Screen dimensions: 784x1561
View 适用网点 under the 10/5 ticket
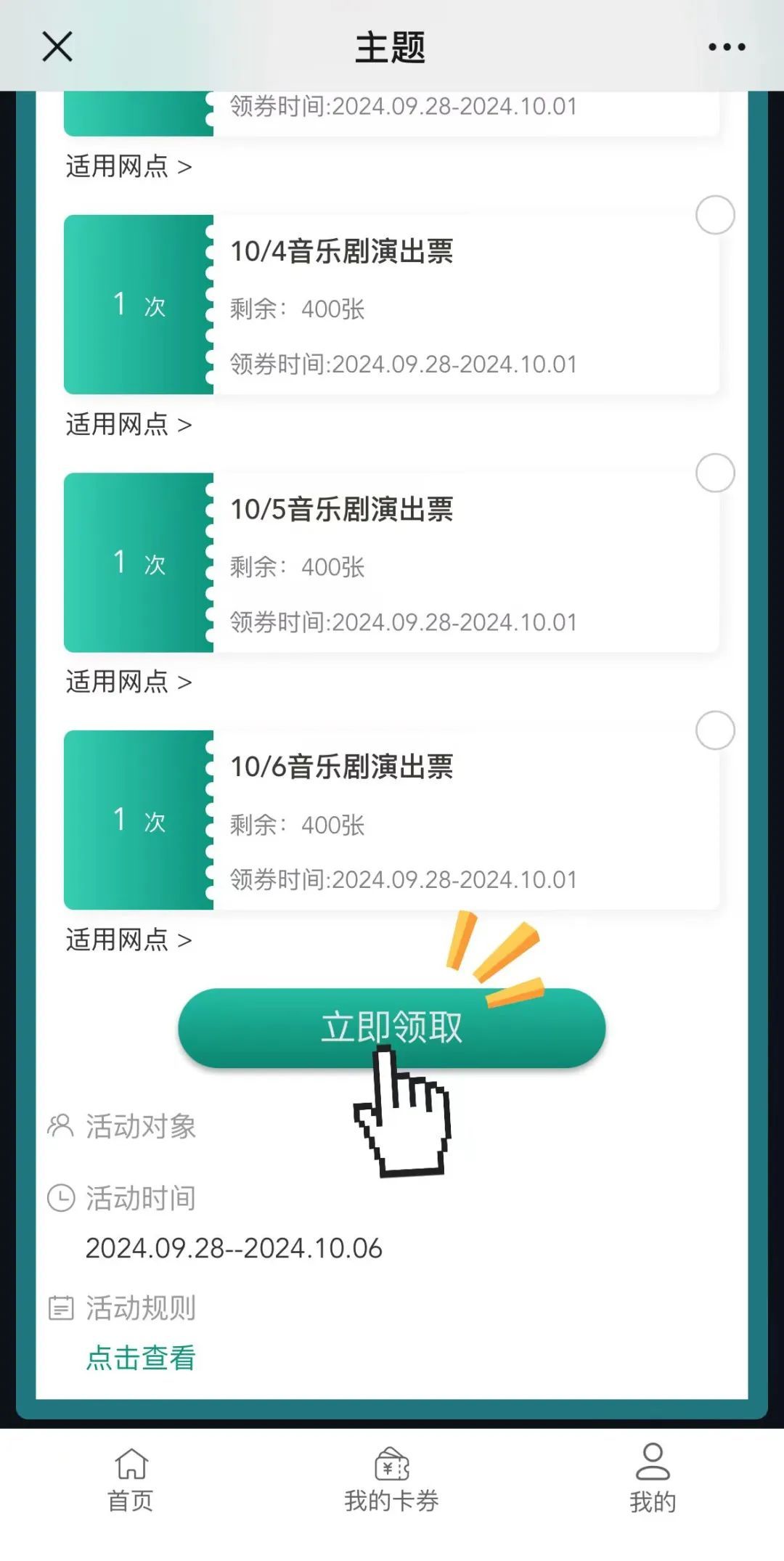tap(128, 682)
